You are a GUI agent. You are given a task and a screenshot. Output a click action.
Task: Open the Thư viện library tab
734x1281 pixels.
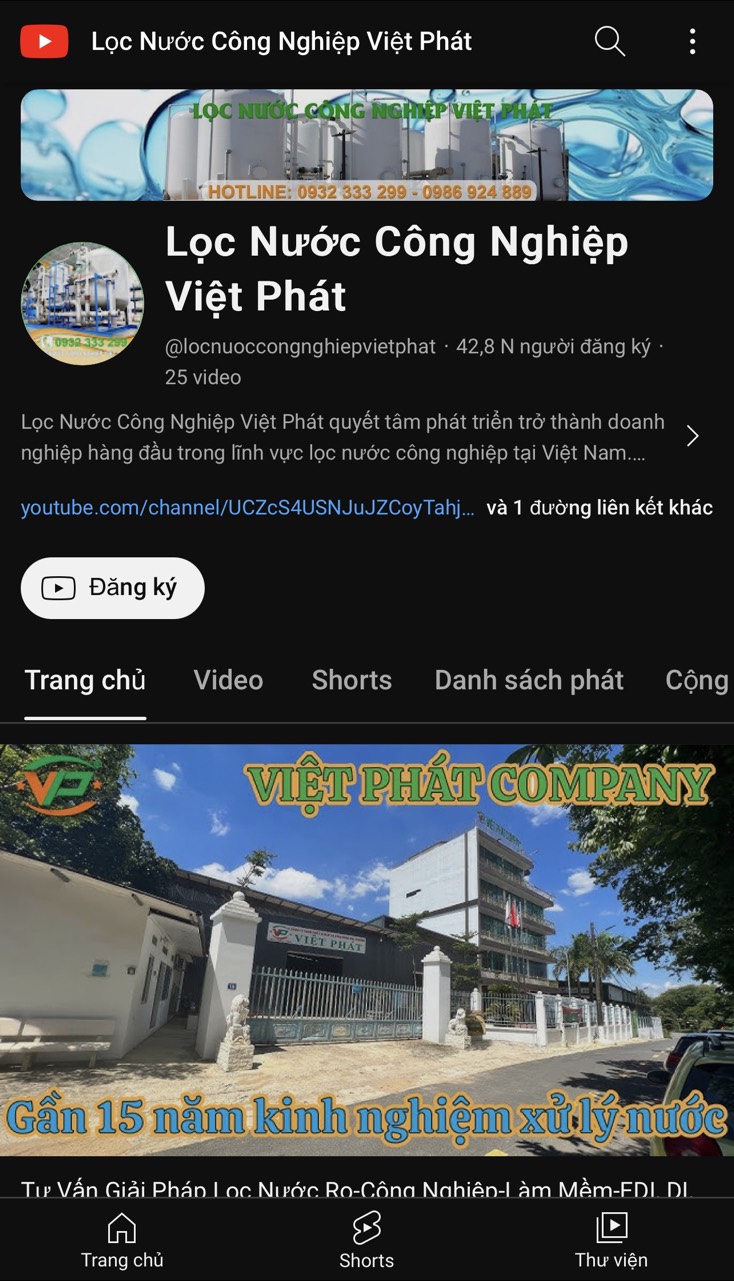(x=611, y=1240)
